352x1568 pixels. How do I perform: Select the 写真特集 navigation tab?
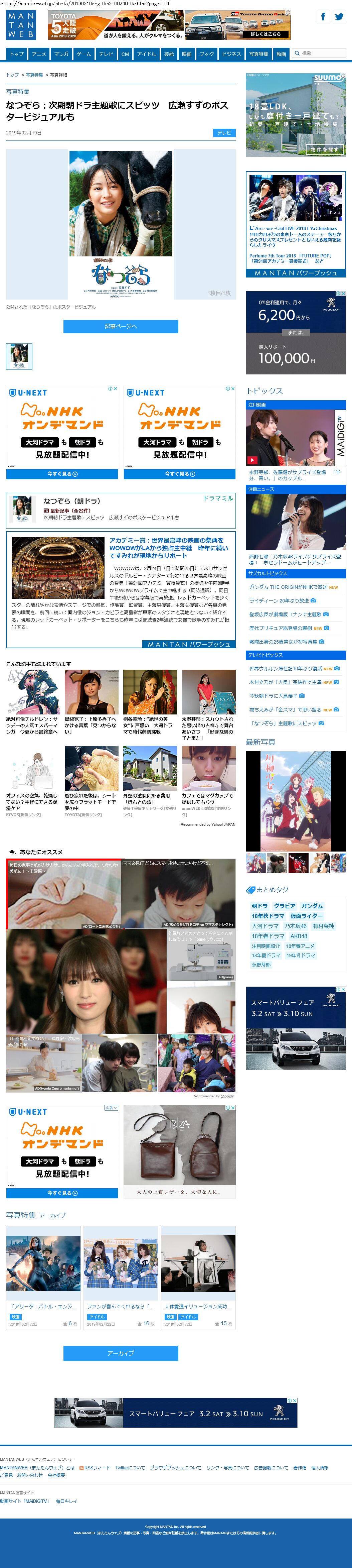(258, 54)
